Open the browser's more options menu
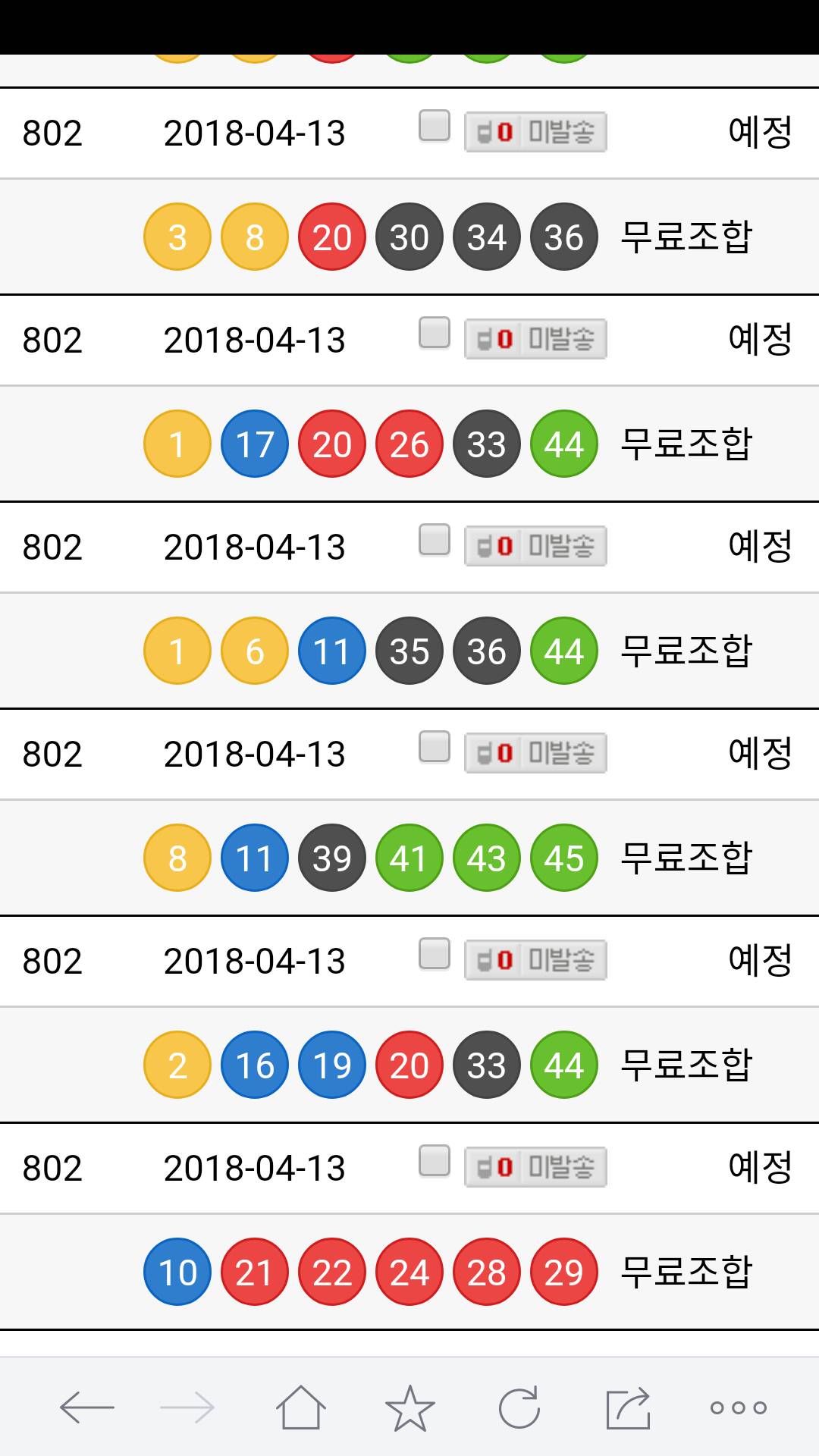Image resolution: width=819 pixels, height=1456 pixels. point(738,1407)
